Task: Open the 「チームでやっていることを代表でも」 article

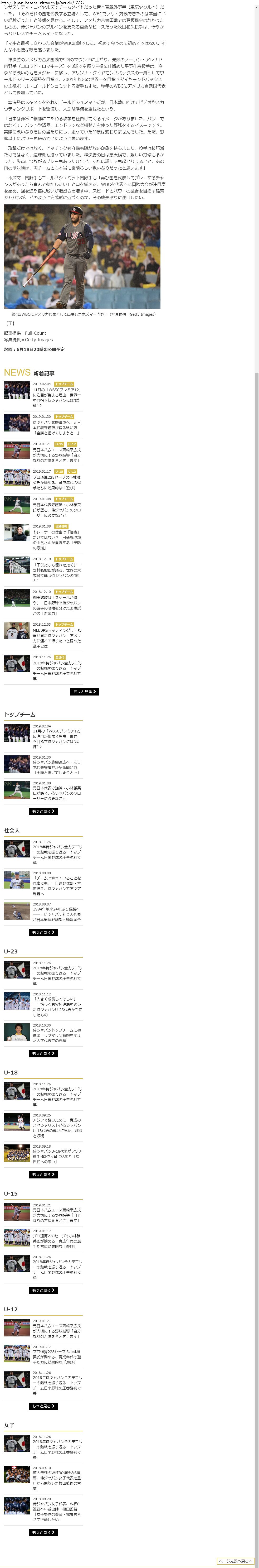Action: [57, 886]
